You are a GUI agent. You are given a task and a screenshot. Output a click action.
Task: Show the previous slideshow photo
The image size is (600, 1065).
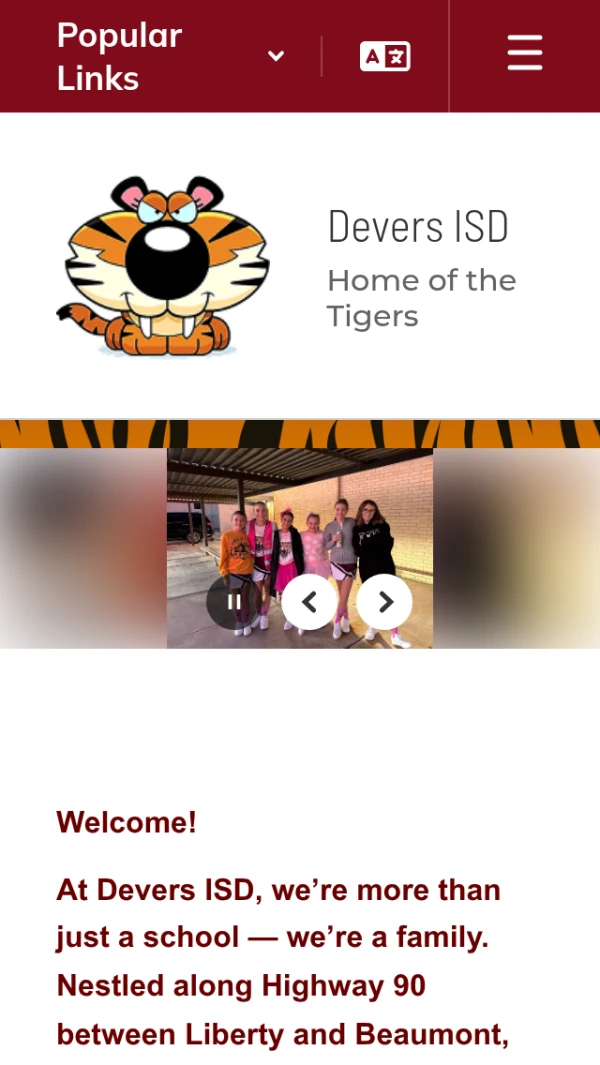(309, 602)
